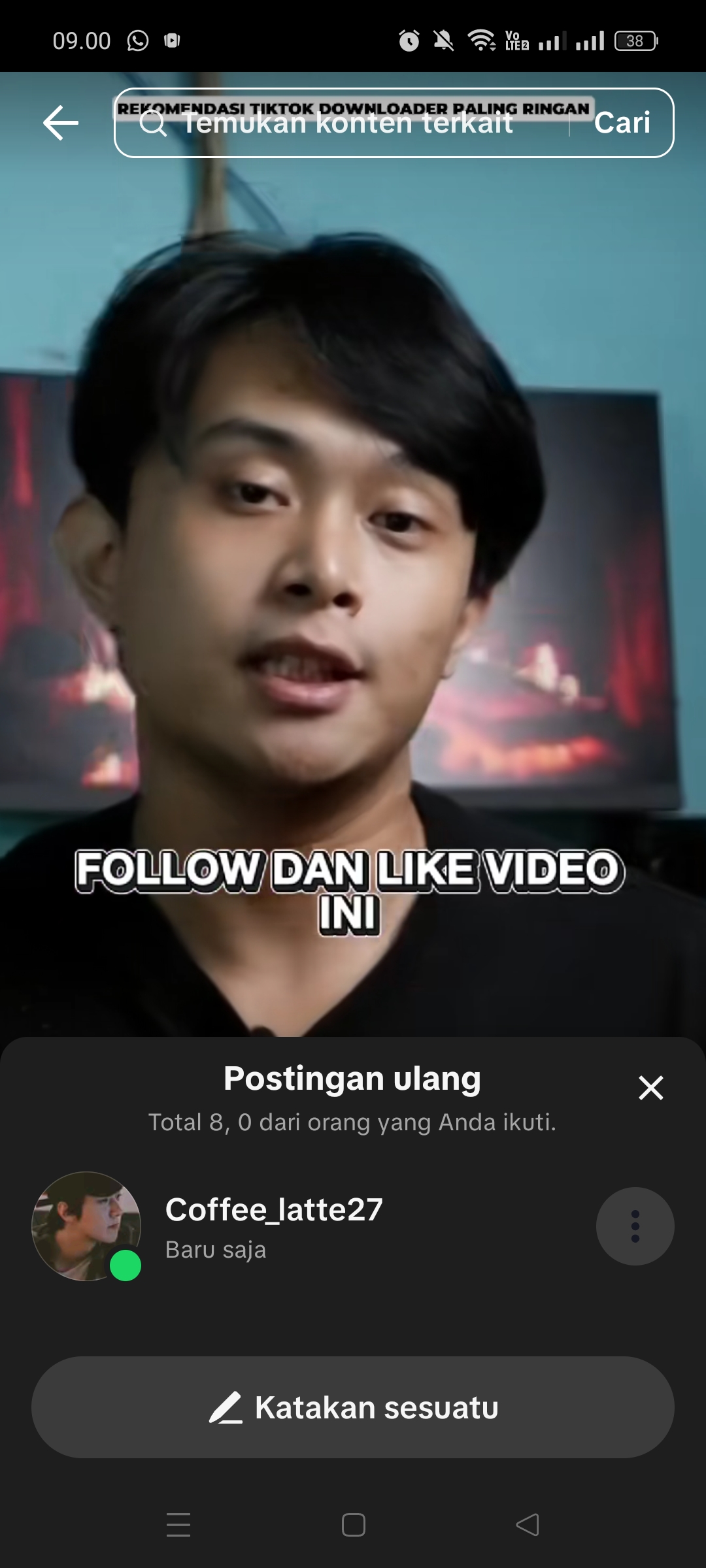Tap the Cari search button
Image resolution: width=706 pixels, height=1568 pixels.
point(622,123)
